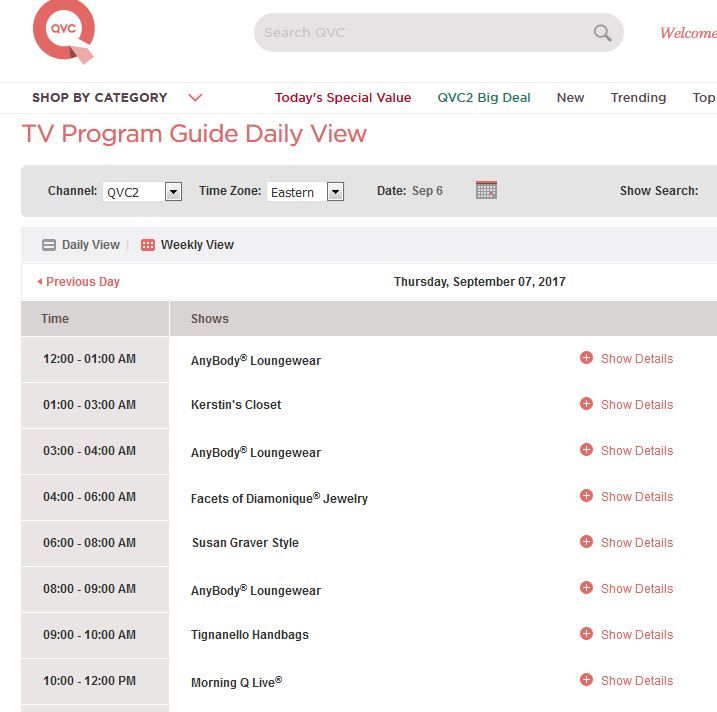Open the date picker calendar icon
This screenshot has height=712, width=717.
click(486, 190)
